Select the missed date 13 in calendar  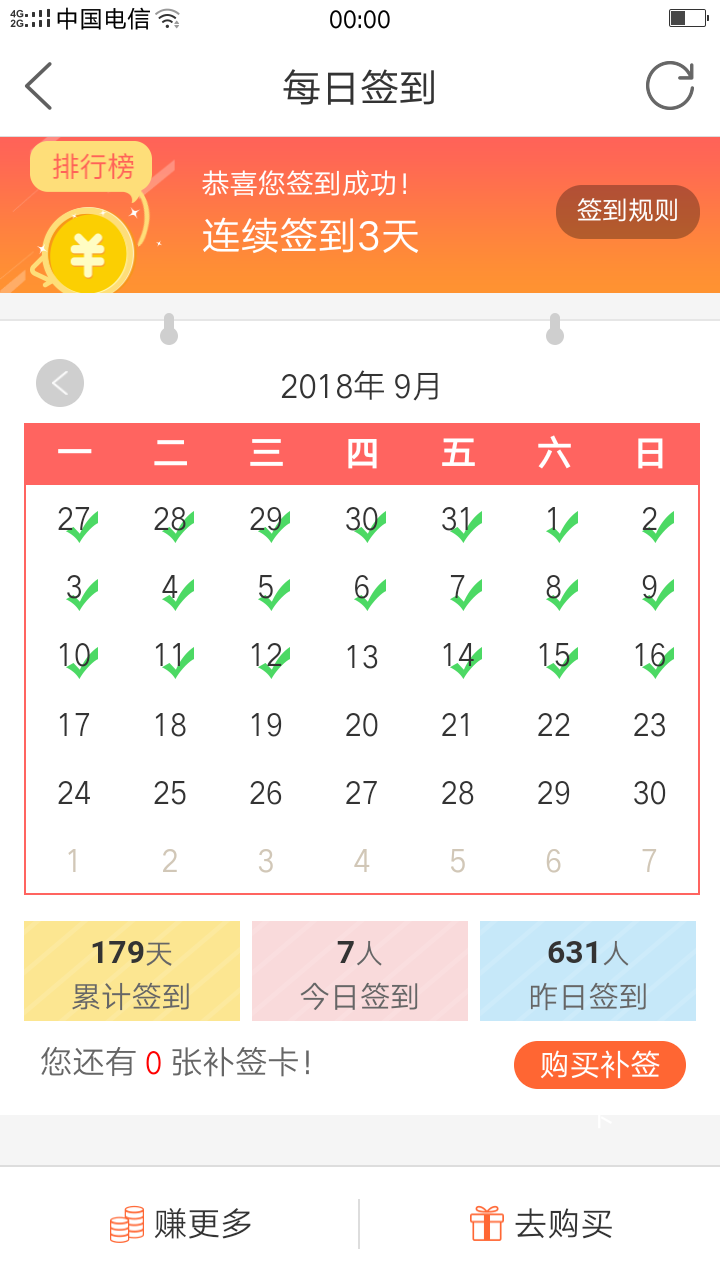361,657
